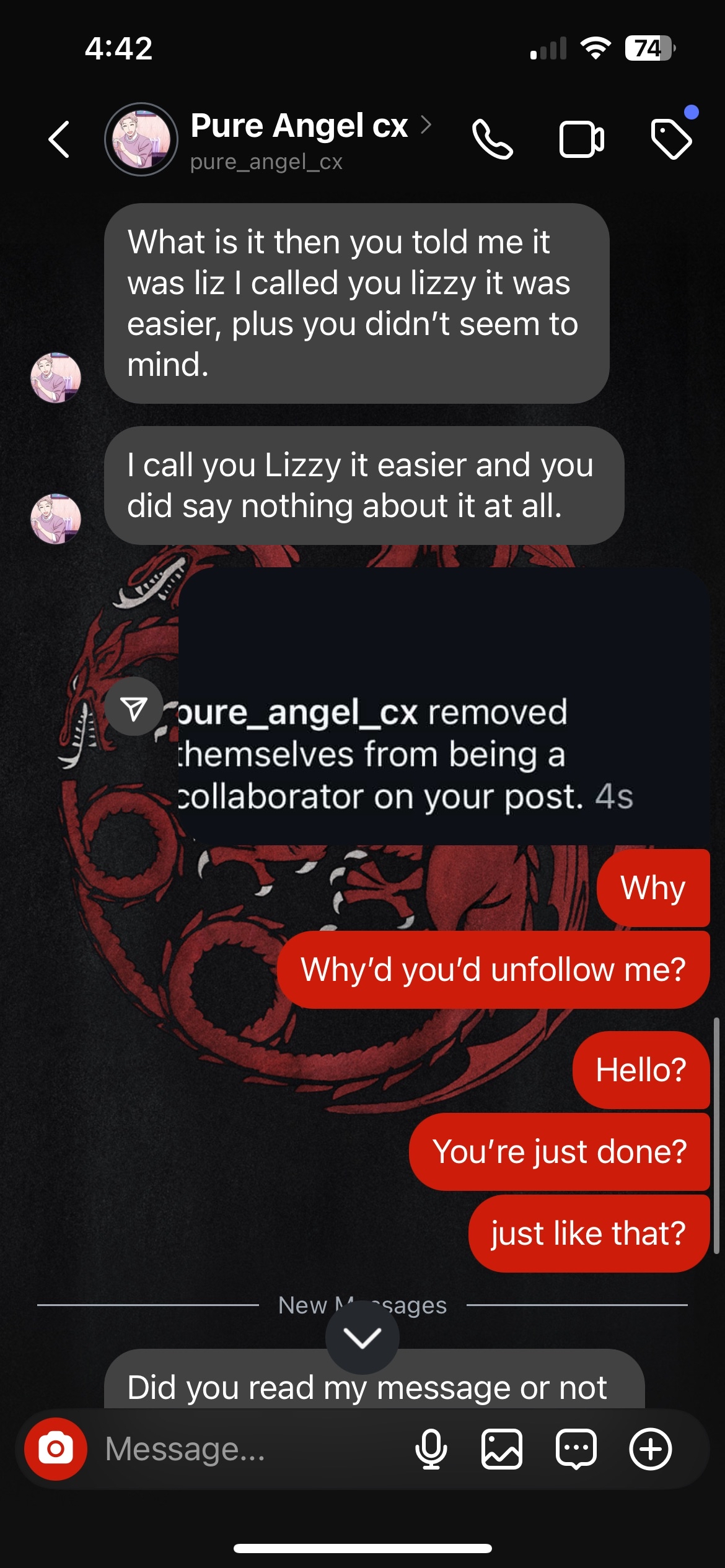Start a voice call with Pure Angel cx
The image size is (725, 1568).
tap(493, 139)
